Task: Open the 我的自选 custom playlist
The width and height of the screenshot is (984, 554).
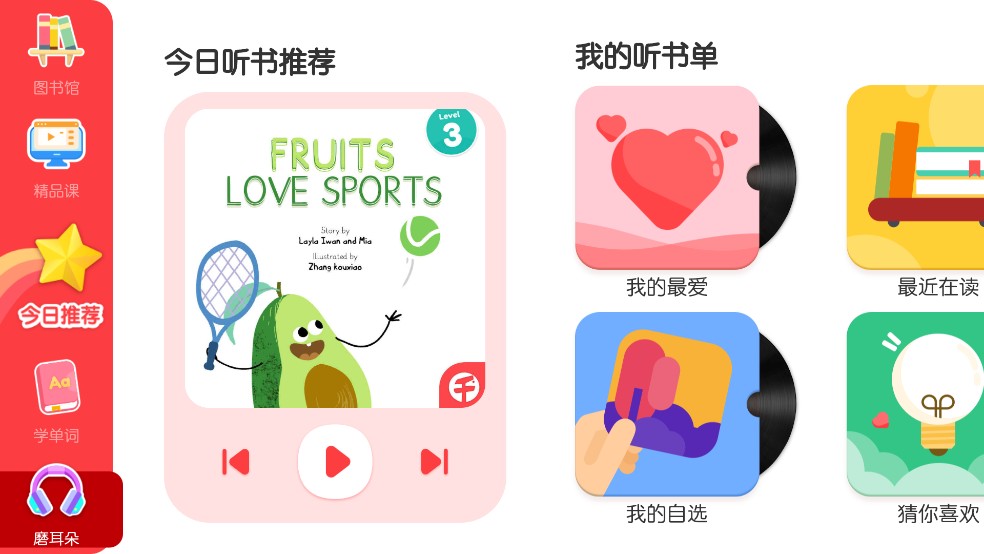Action: tap(667, 404)
